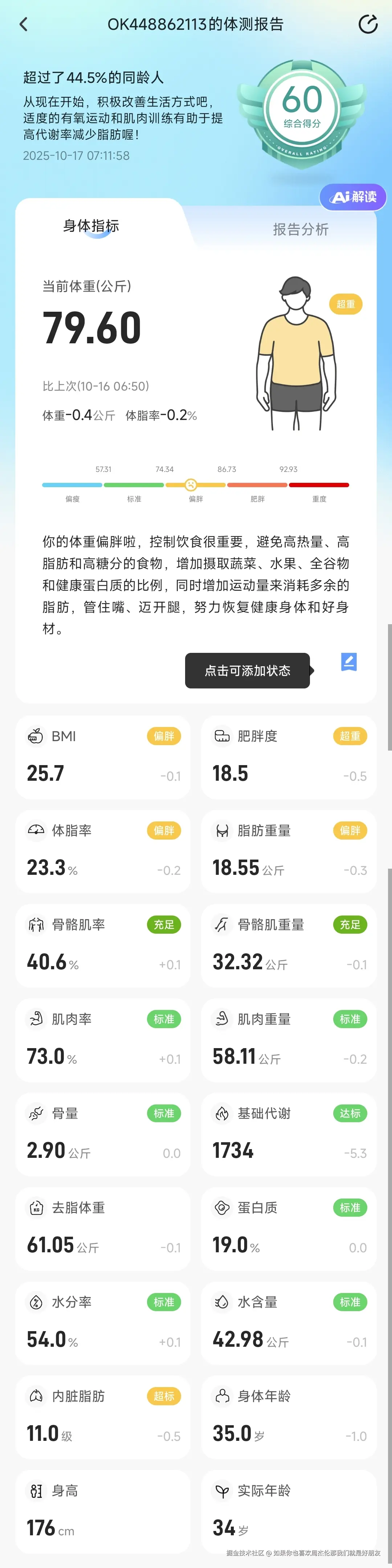
Task: Tap the refresh icon in the header
Action: click(368, 24)
